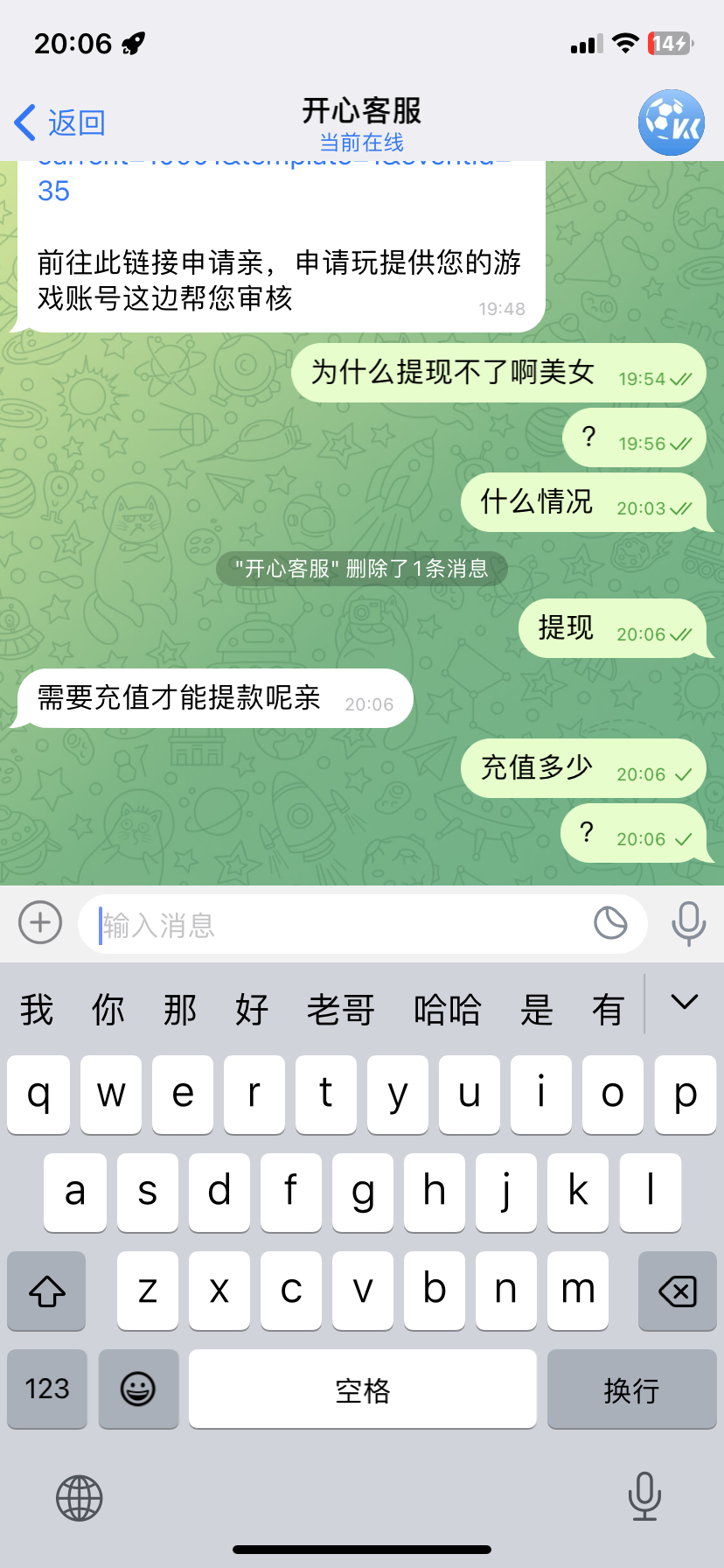
Task: Open the attachment plus icon
Action: pos(40,923)
